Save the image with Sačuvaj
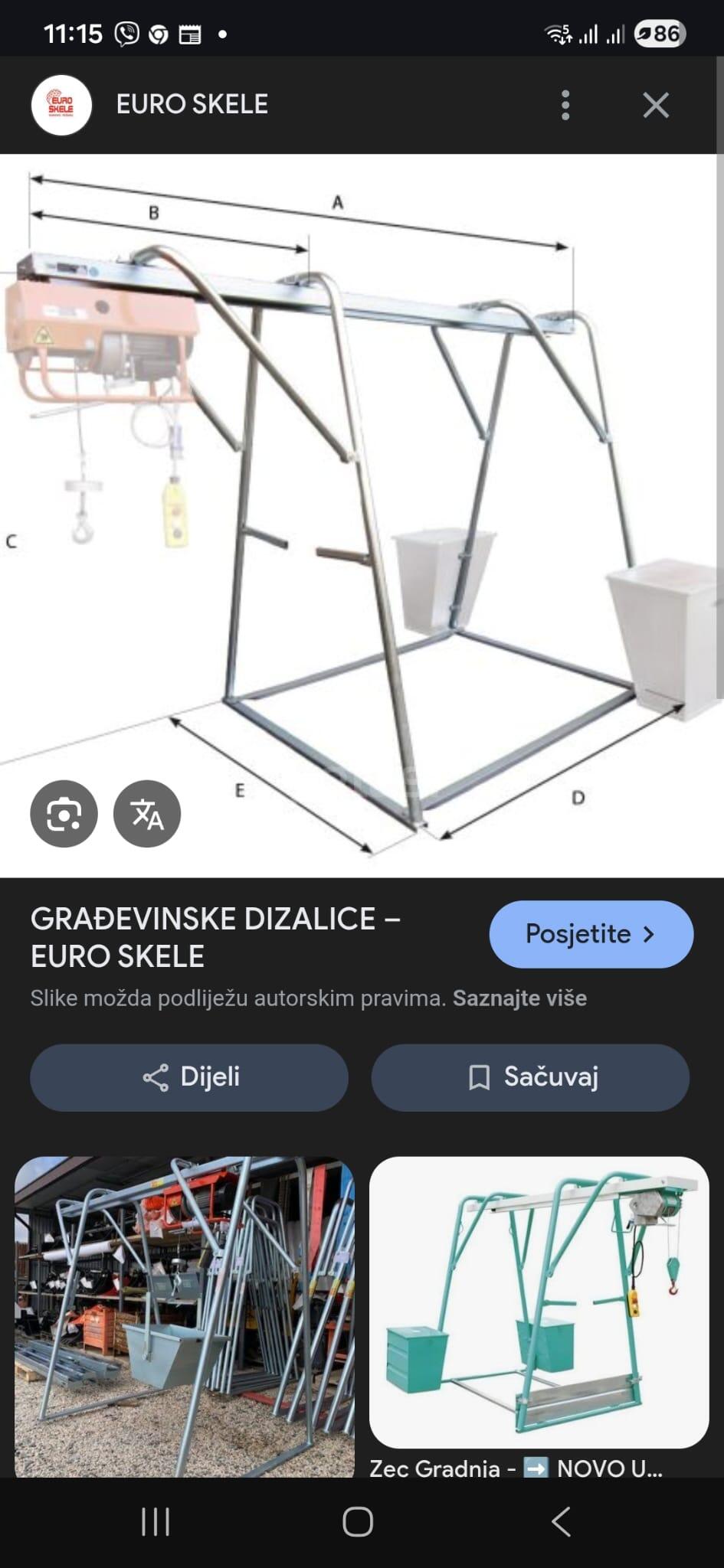The height and width of the screenshot is (1568, 724). click(531, 1076)
